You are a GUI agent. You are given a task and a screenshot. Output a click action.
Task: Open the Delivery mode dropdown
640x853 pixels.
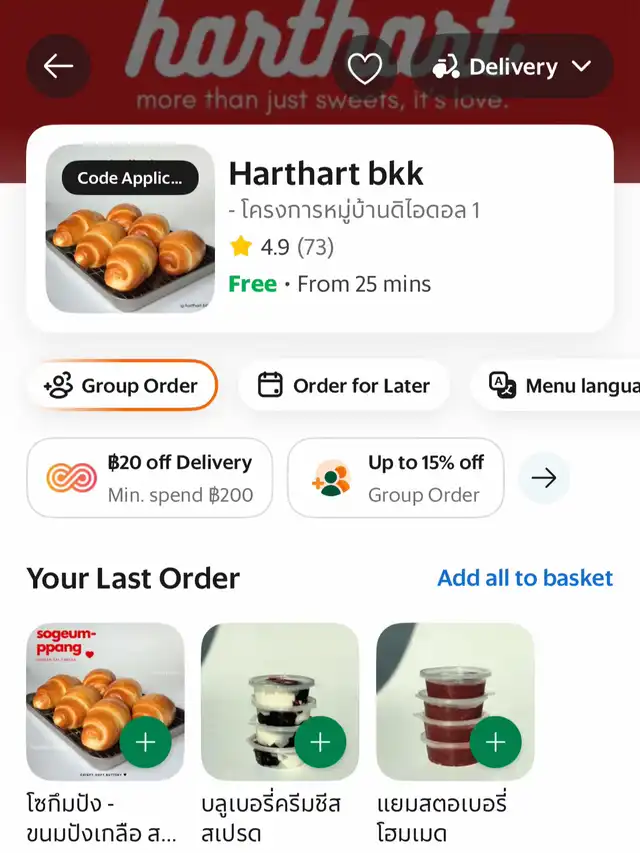(512, 67)
